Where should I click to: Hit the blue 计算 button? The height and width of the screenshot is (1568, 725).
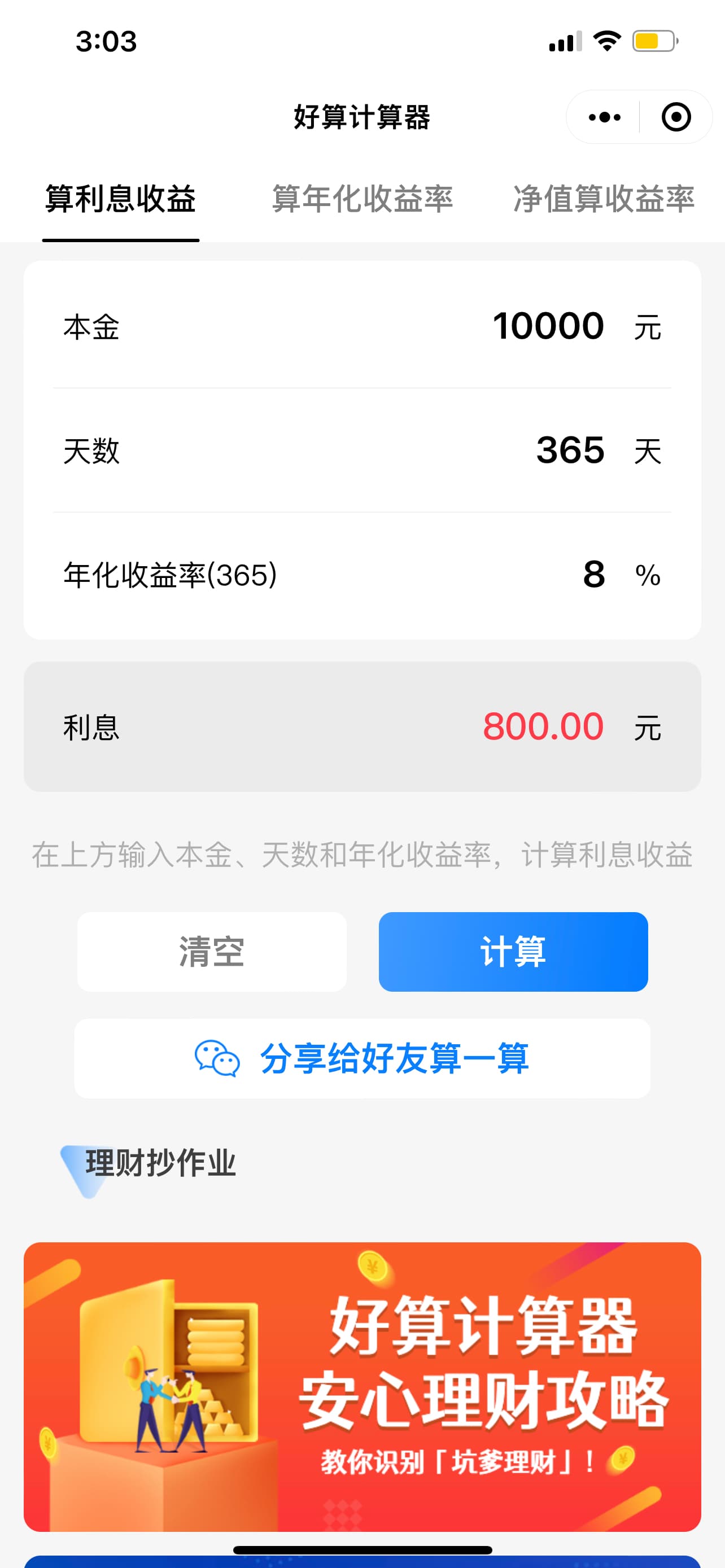point(513,952)
